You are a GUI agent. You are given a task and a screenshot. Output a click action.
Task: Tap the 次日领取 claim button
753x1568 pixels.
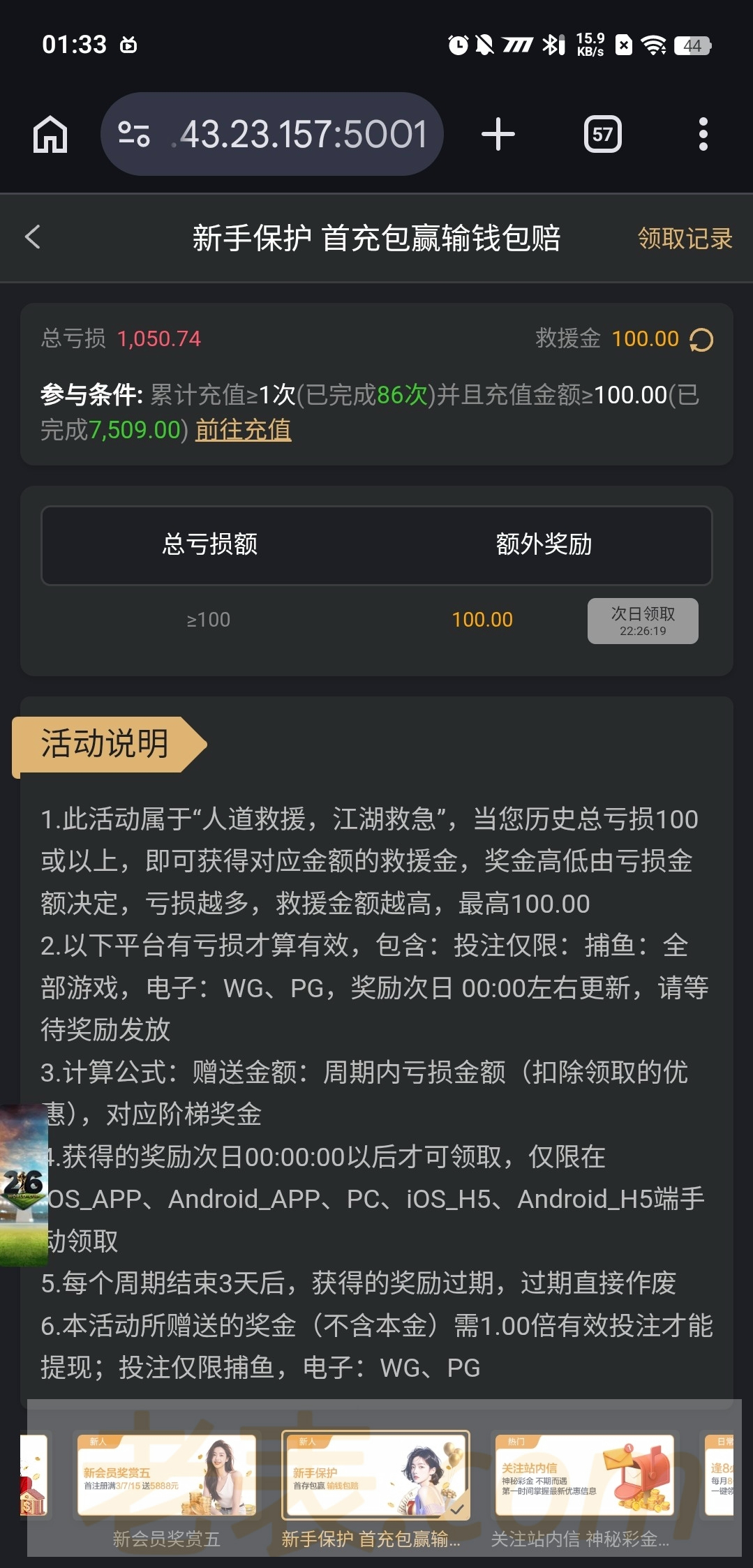pyautogui.click(x=642, y=620)
